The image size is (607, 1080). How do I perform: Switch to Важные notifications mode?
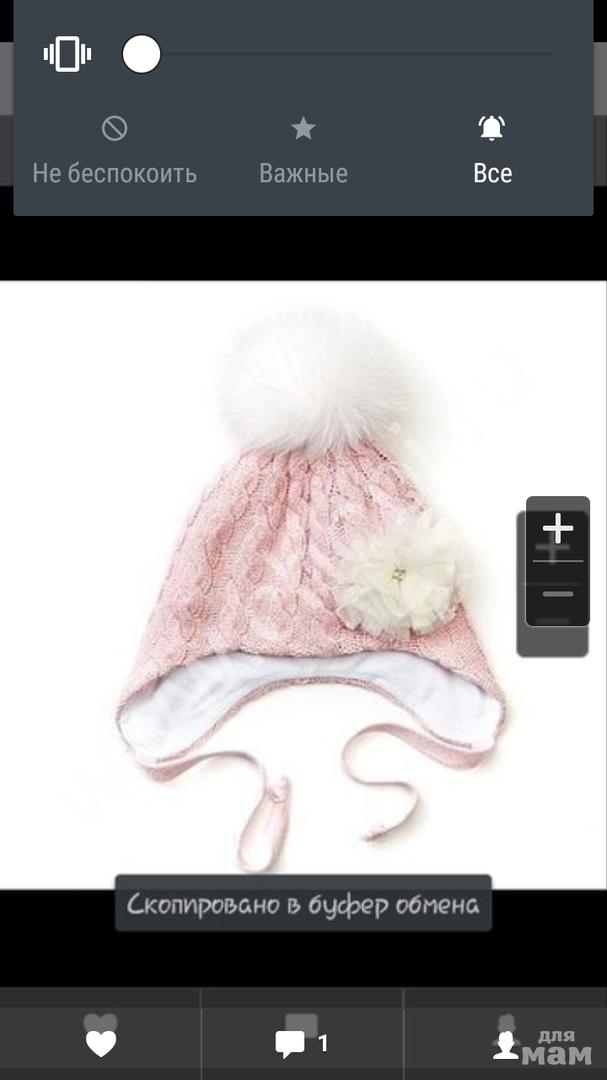click(x=303, y=151)
